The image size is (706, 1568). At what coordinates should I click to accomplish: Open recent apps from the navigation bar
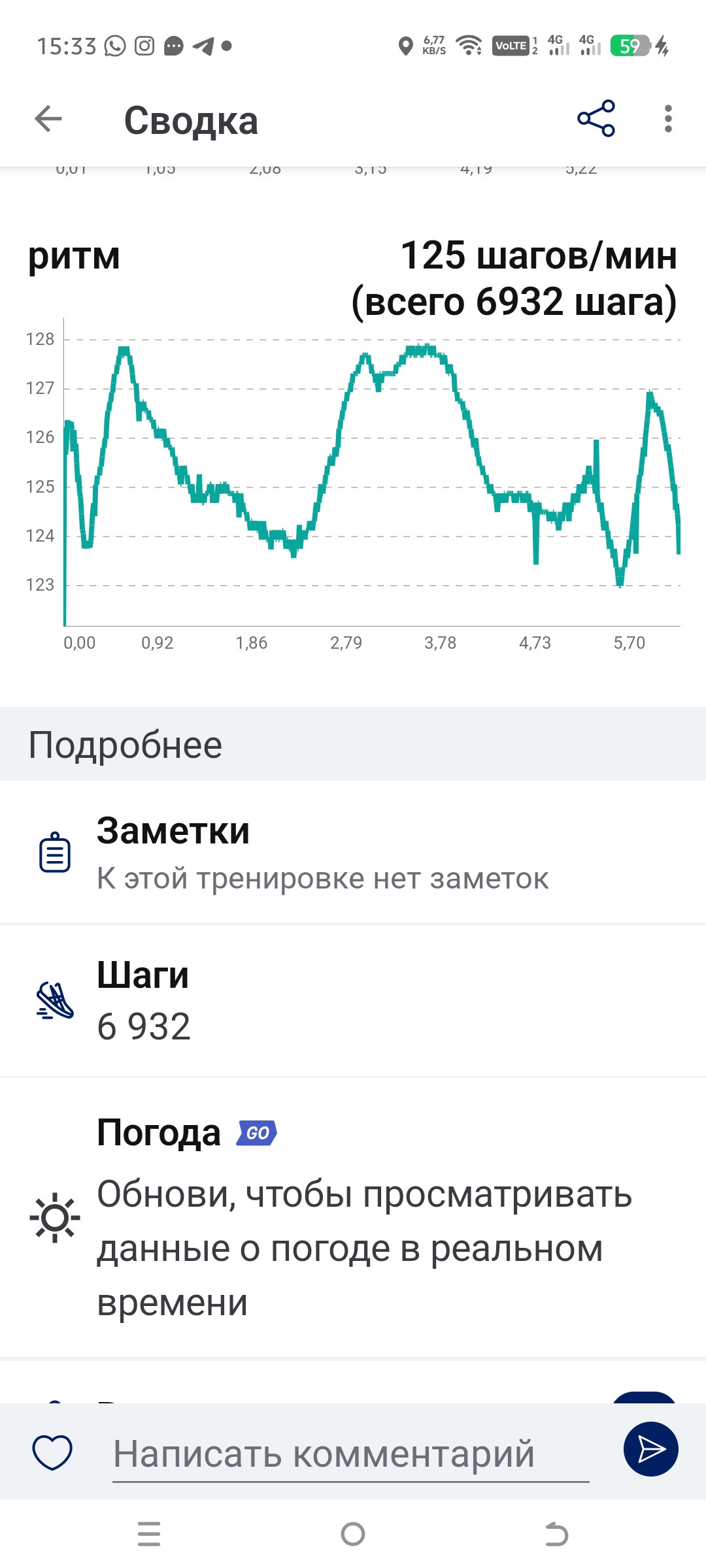point(149,1533)
